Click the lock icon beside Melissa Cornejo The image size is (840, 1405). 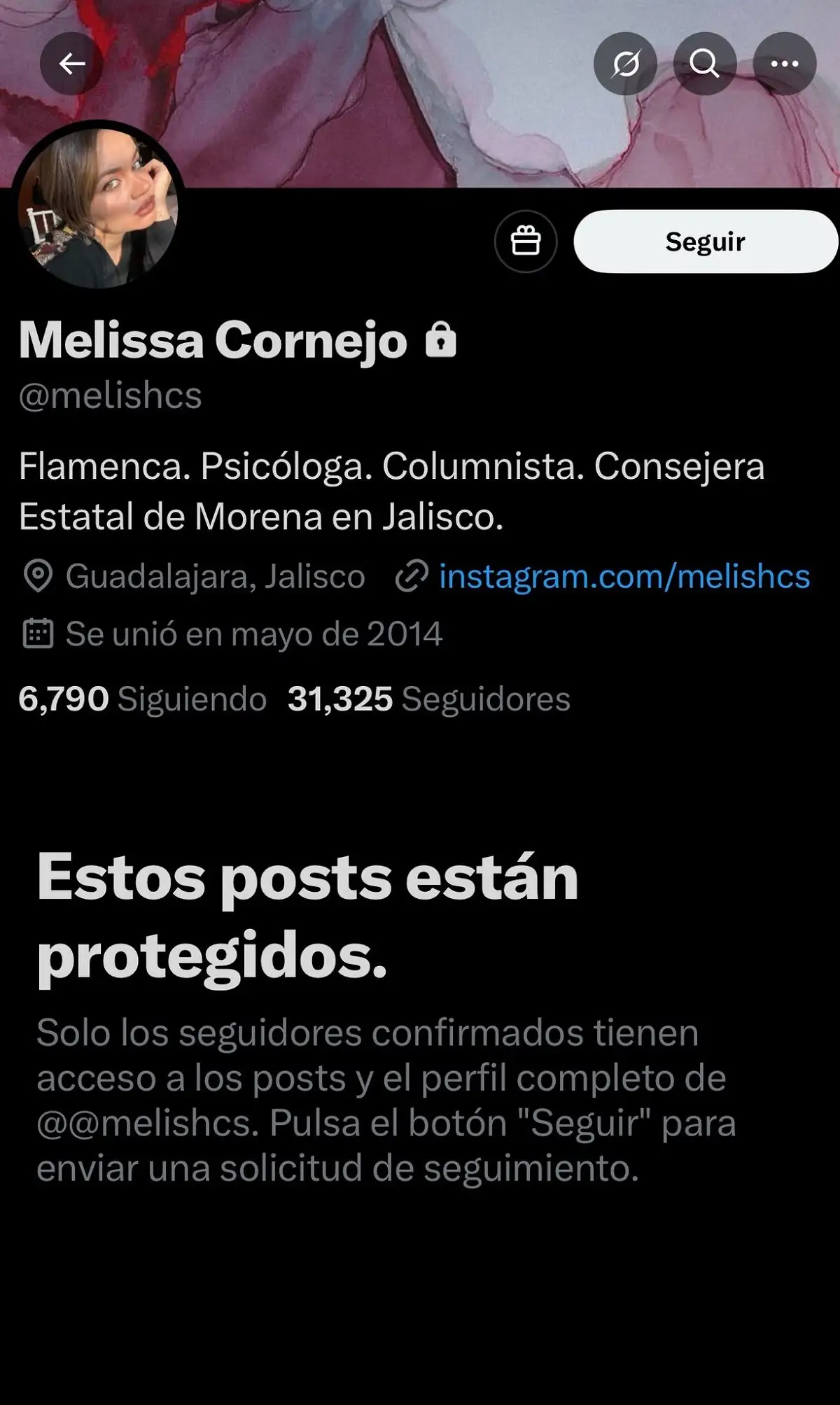[x=441, y=342]
